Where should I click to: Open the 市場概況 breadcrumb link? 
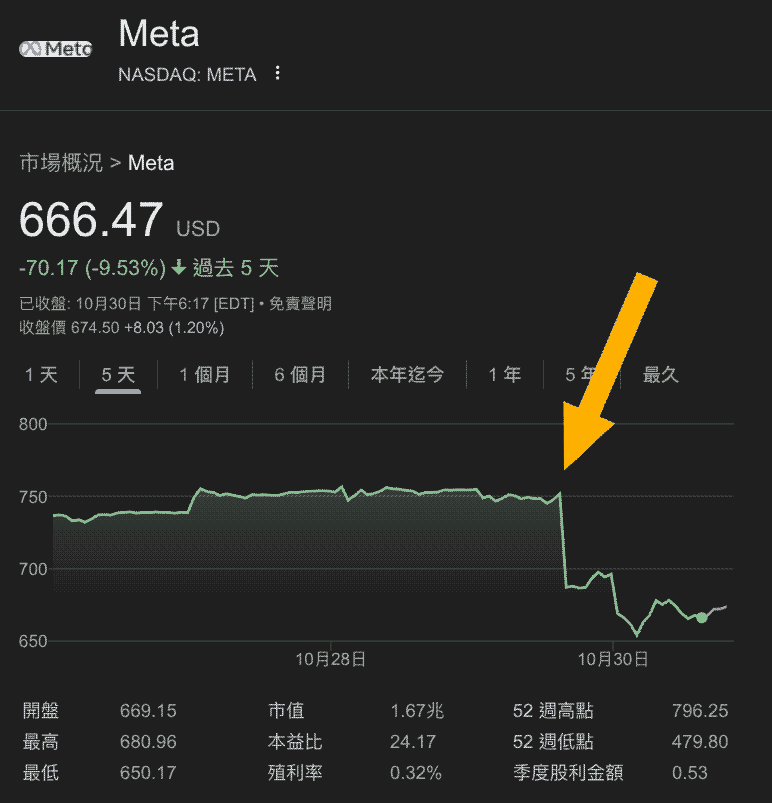(61, 163)
